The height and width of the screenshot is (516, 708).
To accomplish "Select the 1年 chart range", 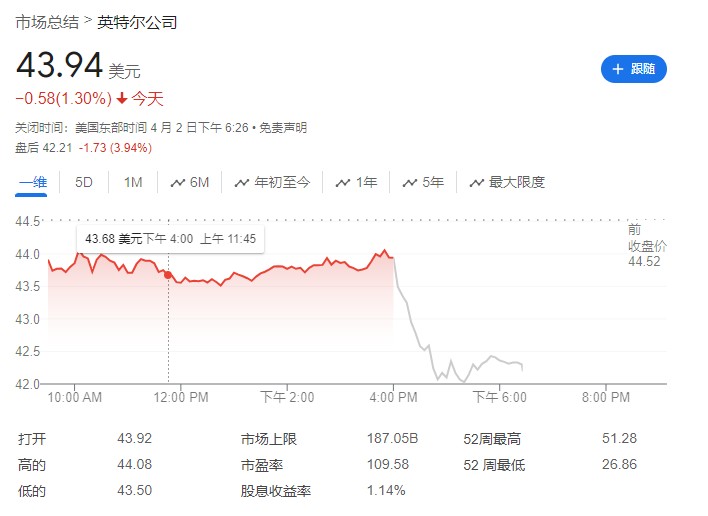I will 357,182.
